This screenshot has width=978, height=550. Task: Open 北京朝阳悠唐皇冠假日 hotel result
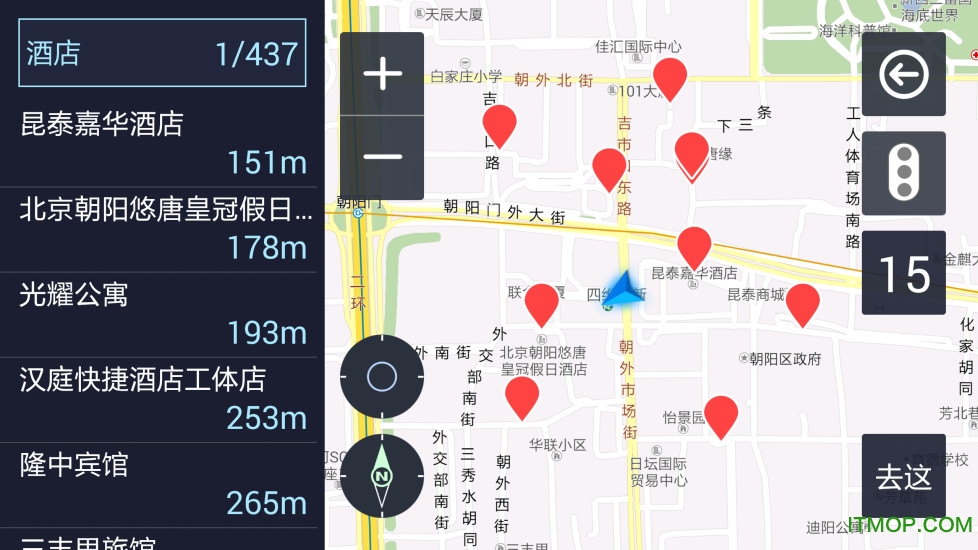(x=160, y=228)
